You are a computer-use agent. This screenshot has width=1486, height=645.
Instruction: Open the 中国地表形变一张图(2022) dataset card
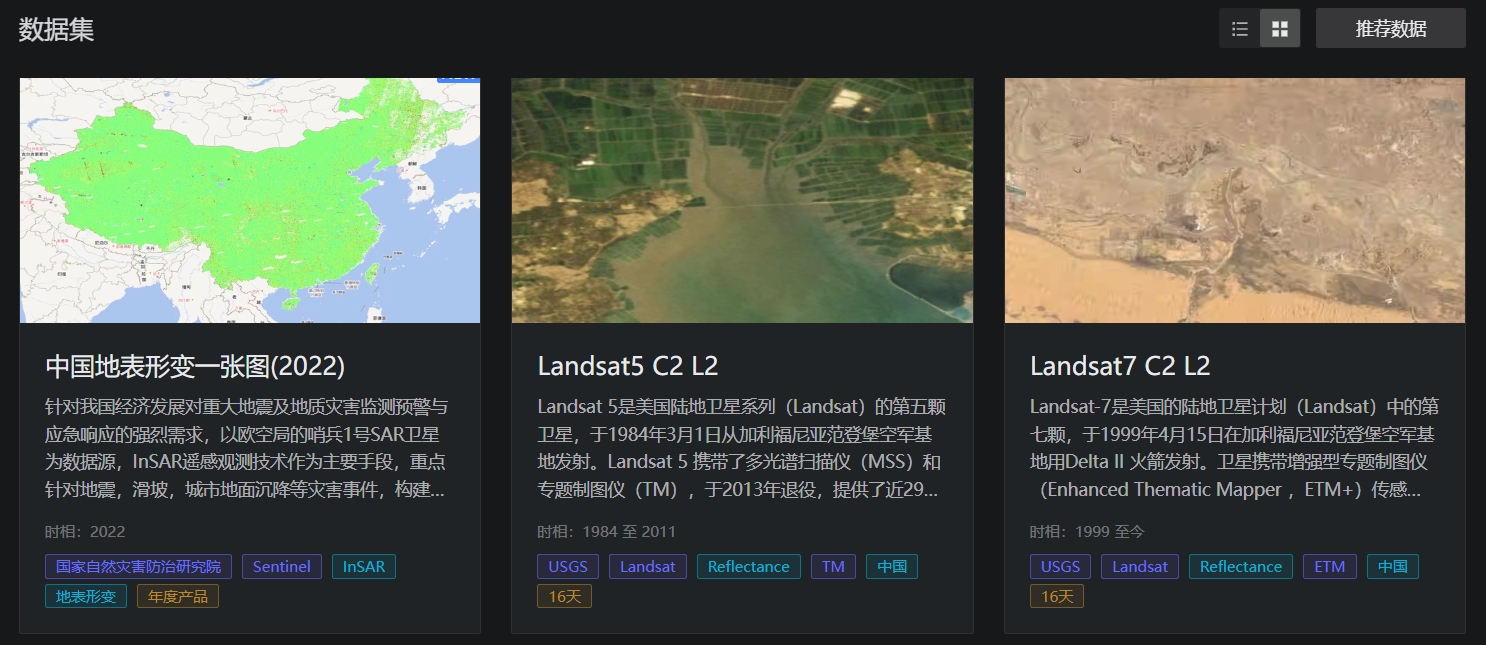[x=196, y=366]
